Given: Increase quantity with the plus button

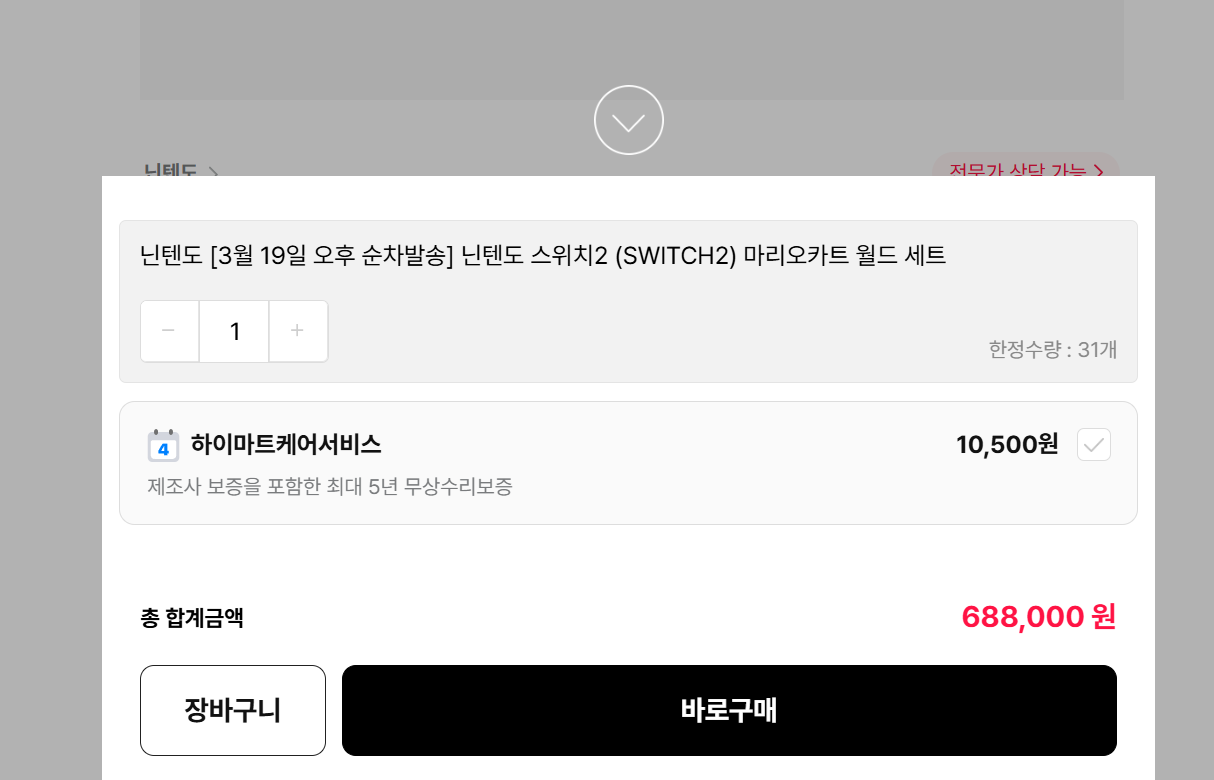Looking at the screenshot, I should pyautogui.click(x=297, y=331).
